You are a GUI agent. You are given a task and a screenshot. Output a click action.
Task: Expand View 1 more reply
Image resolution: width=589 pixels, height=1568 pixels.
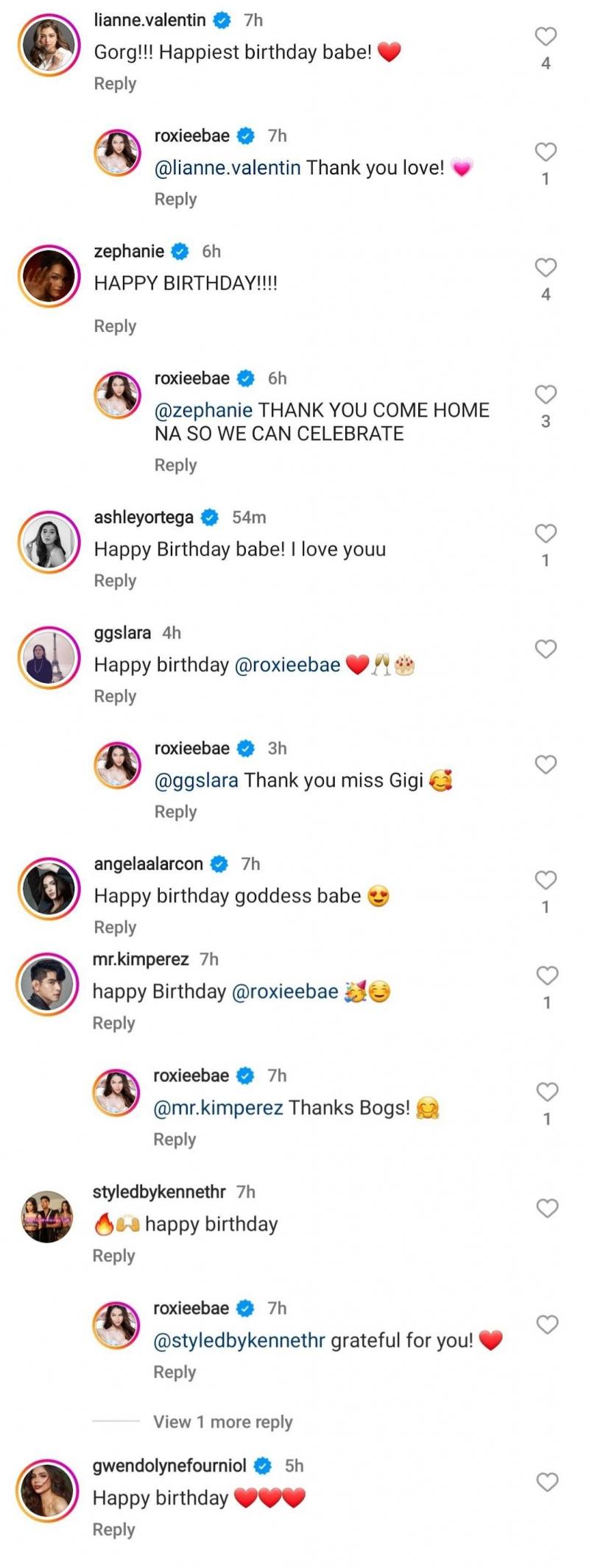click(222, 1422)
